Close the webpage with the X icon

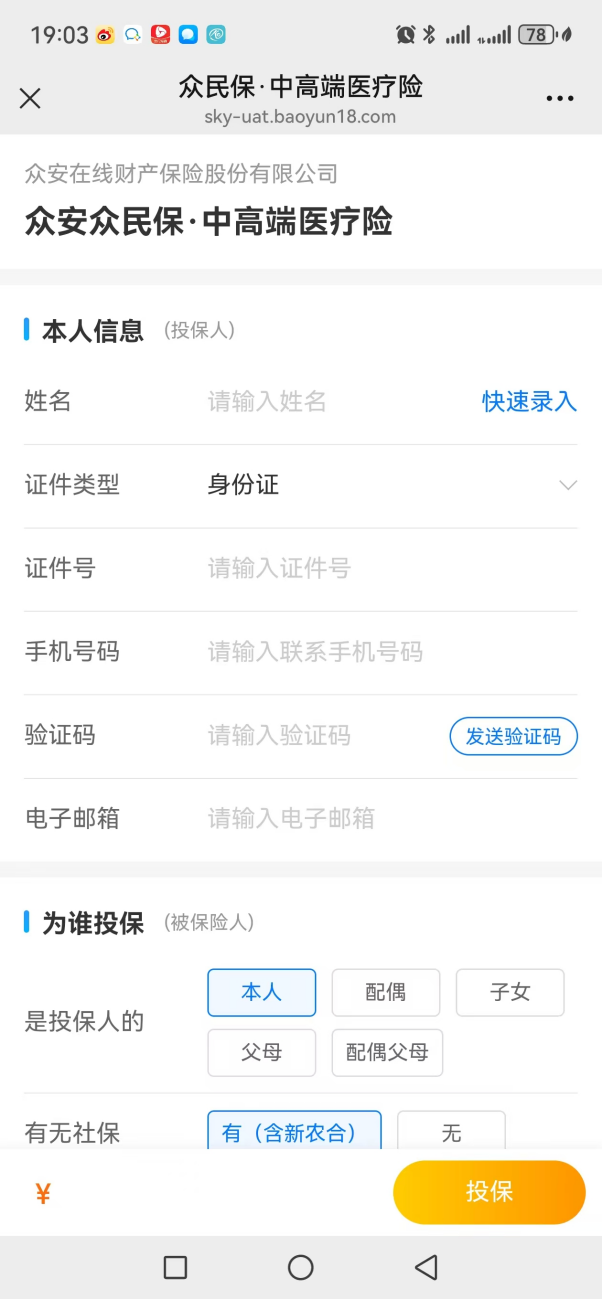pos(30,98)
